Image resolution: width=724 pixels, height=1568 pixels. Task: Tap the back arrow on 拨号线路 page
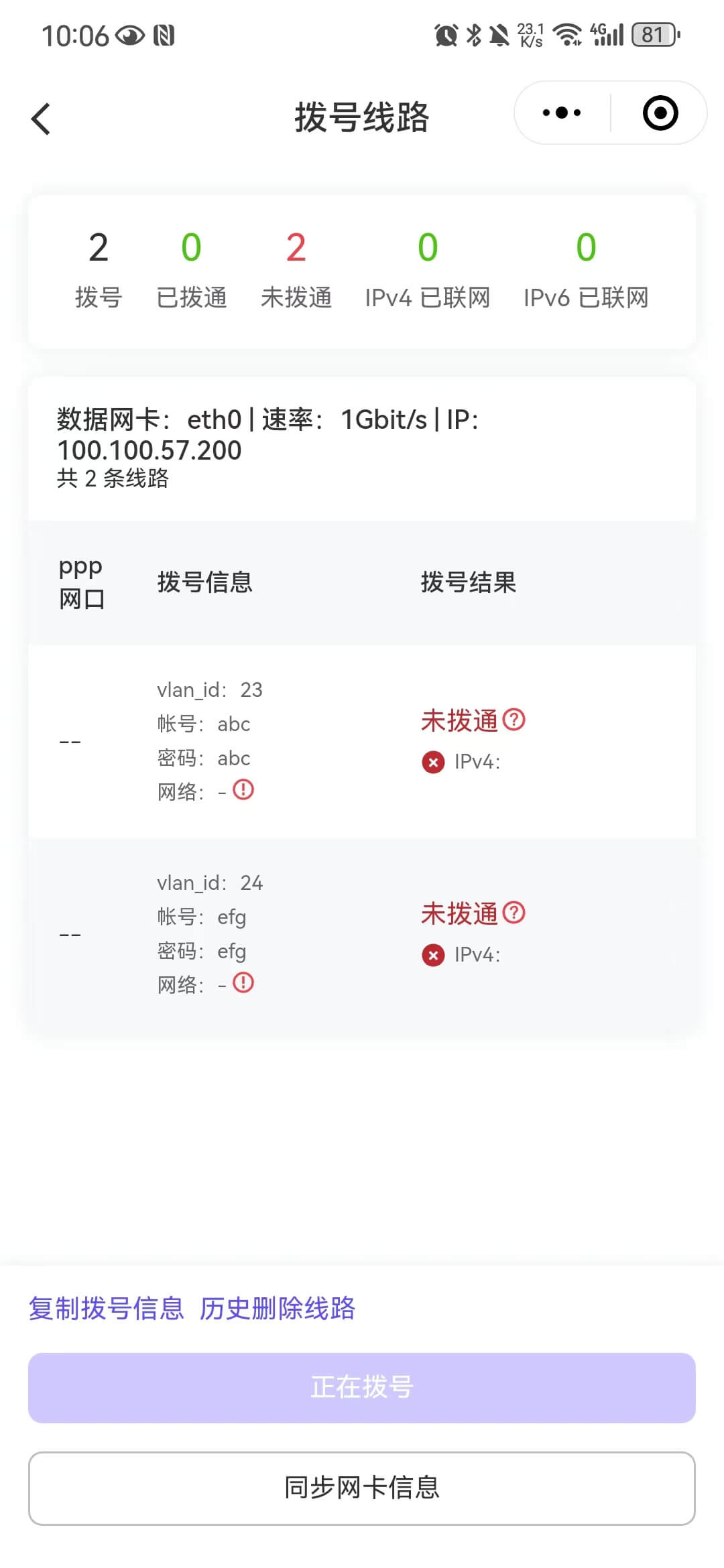(40, 118)
